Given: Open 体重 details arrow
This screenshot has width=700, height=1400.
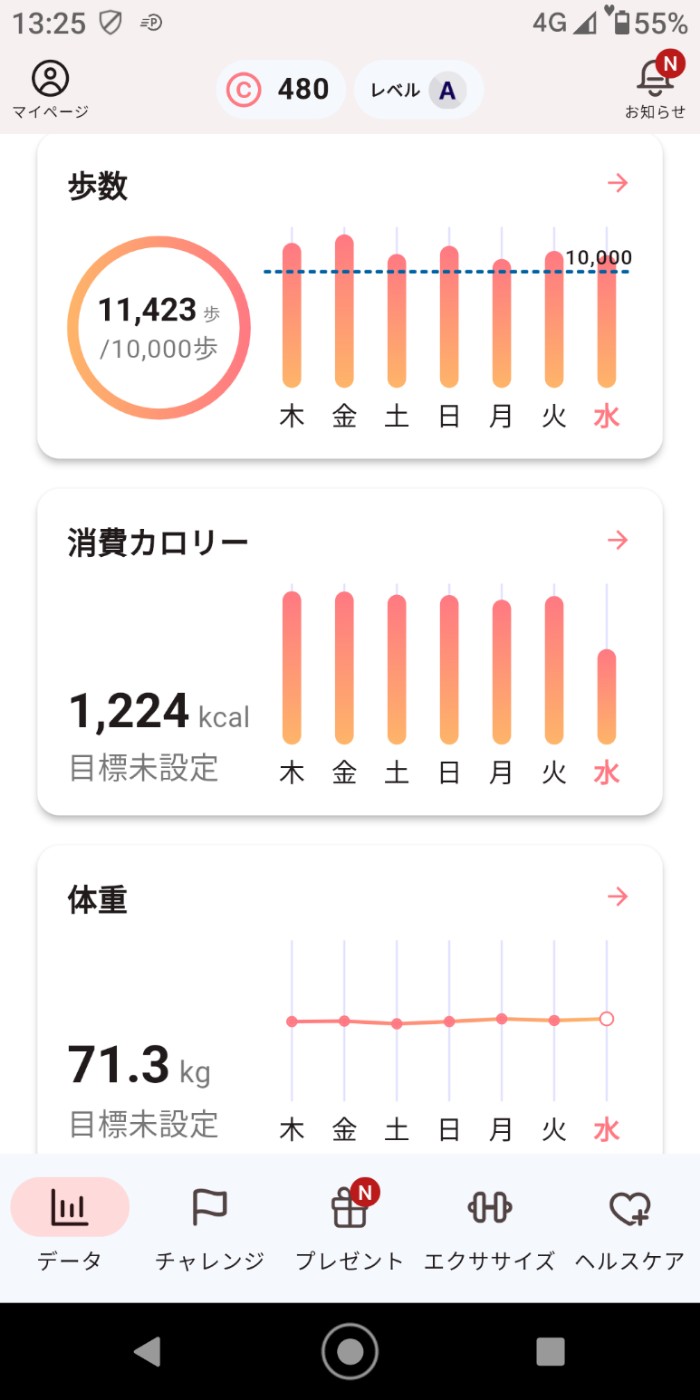Looking at the screenshot, I should click(618, 896).
